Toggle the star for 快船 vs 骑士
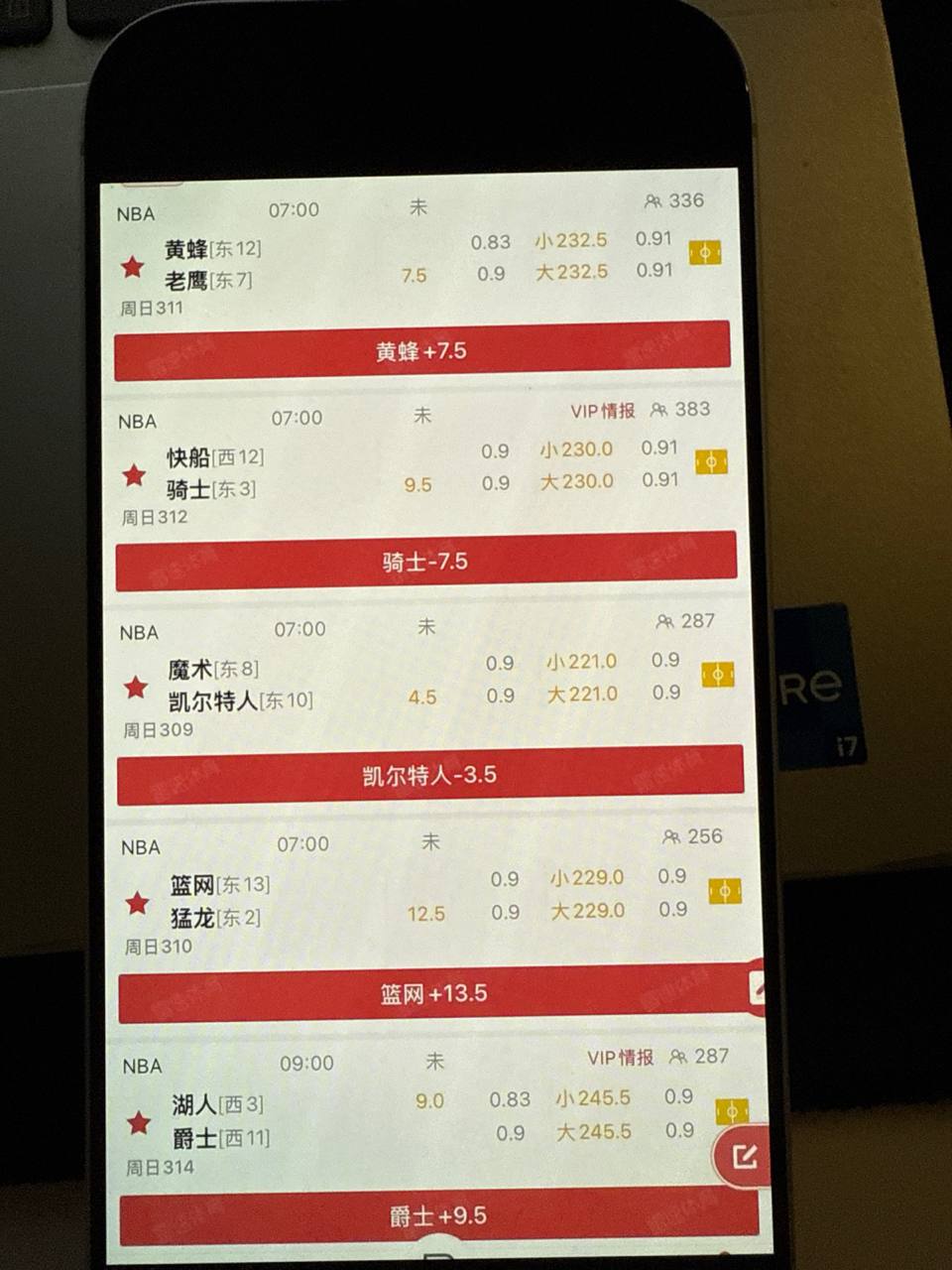The width and height of the screenshot is (952, 1270). (x=134, y=474)
